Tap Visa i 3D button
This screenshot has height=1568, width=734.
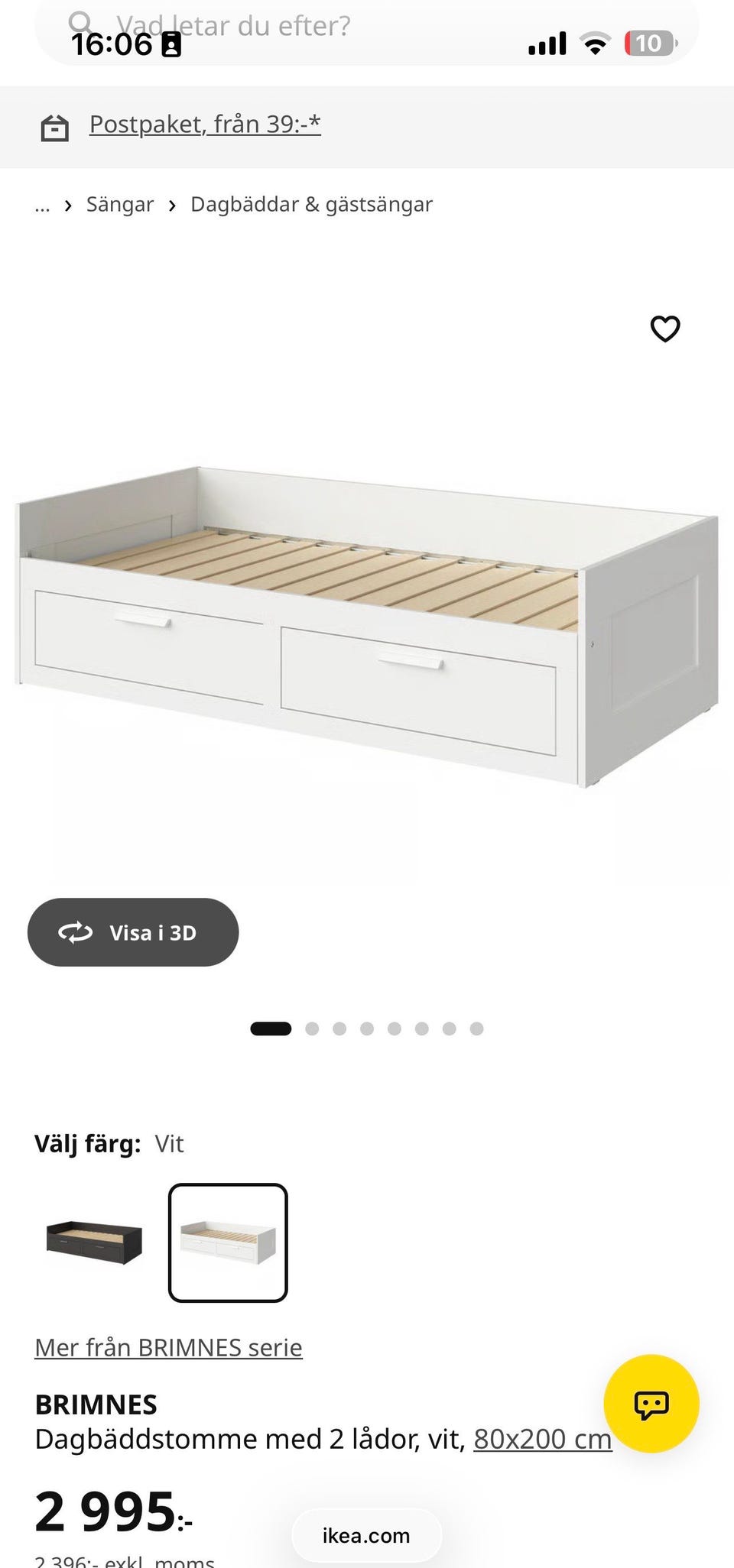click(133, 932)
